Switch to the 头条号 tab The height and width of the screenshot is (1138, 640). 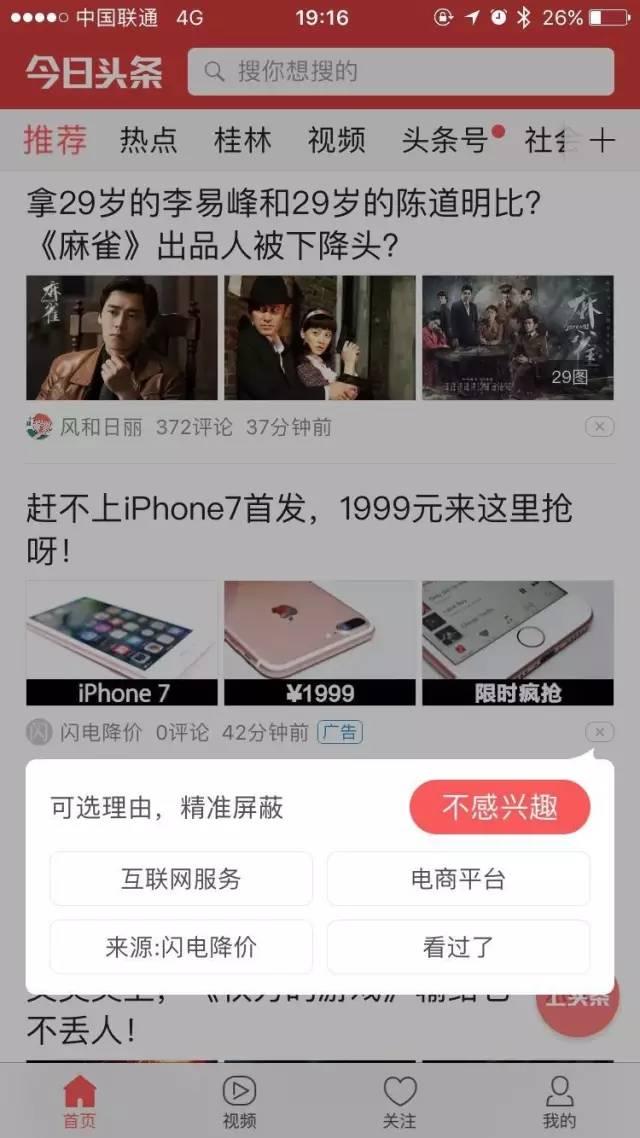445,139
